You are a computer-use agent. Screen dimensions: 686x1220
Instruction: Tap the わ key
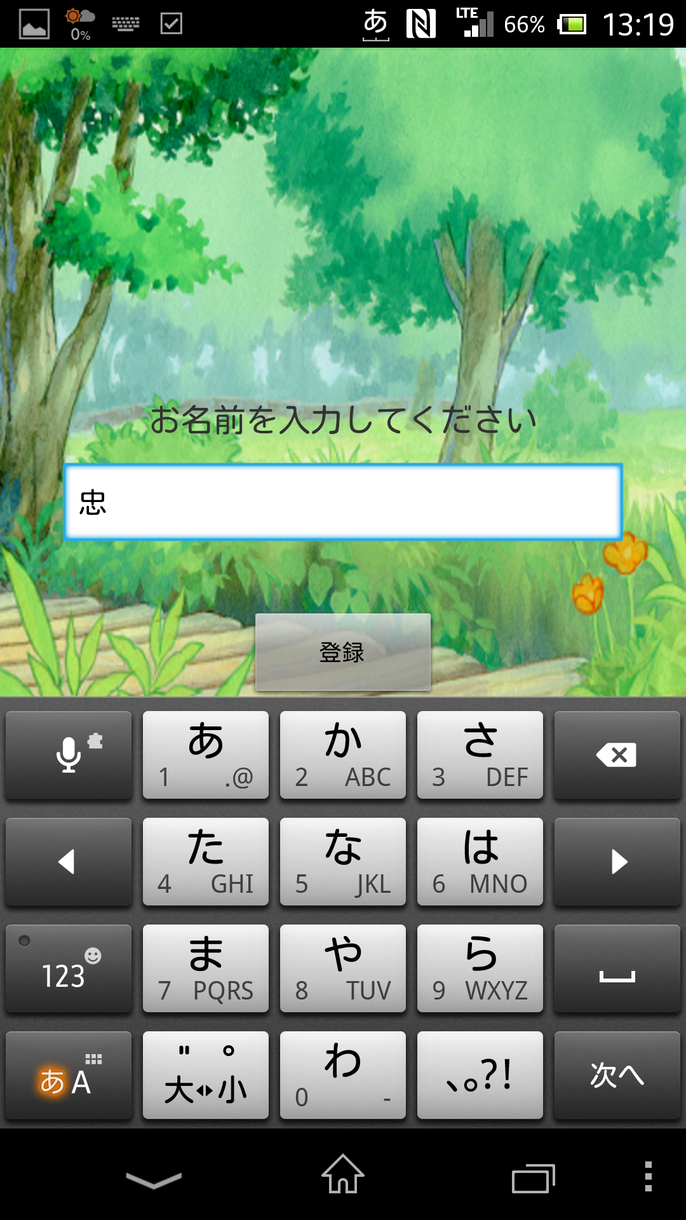[343, 1075]
